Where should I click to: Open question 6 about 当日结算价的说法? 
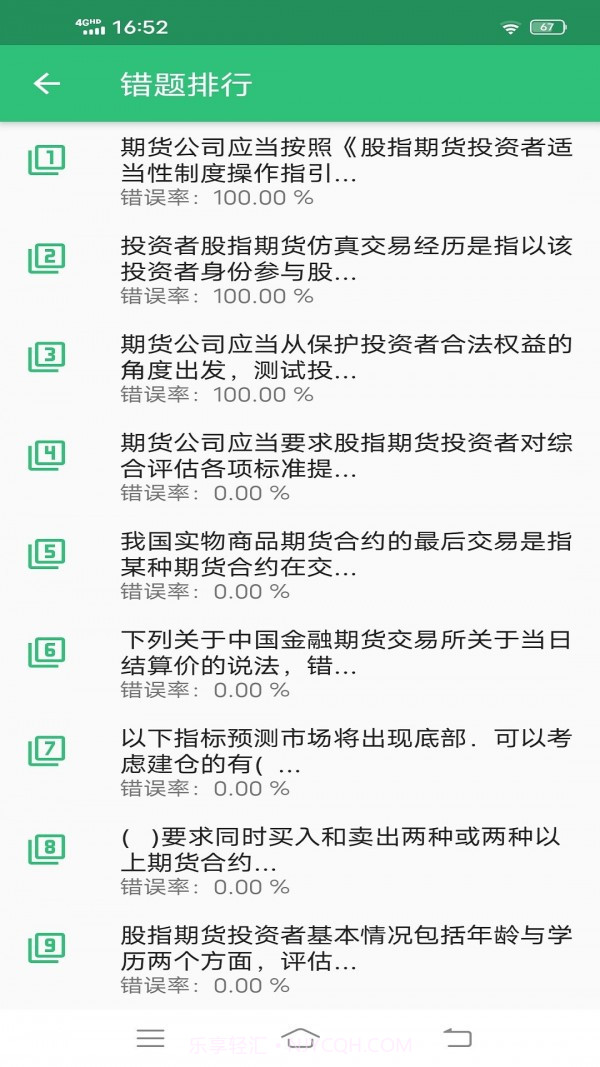[x=345, y=653]
